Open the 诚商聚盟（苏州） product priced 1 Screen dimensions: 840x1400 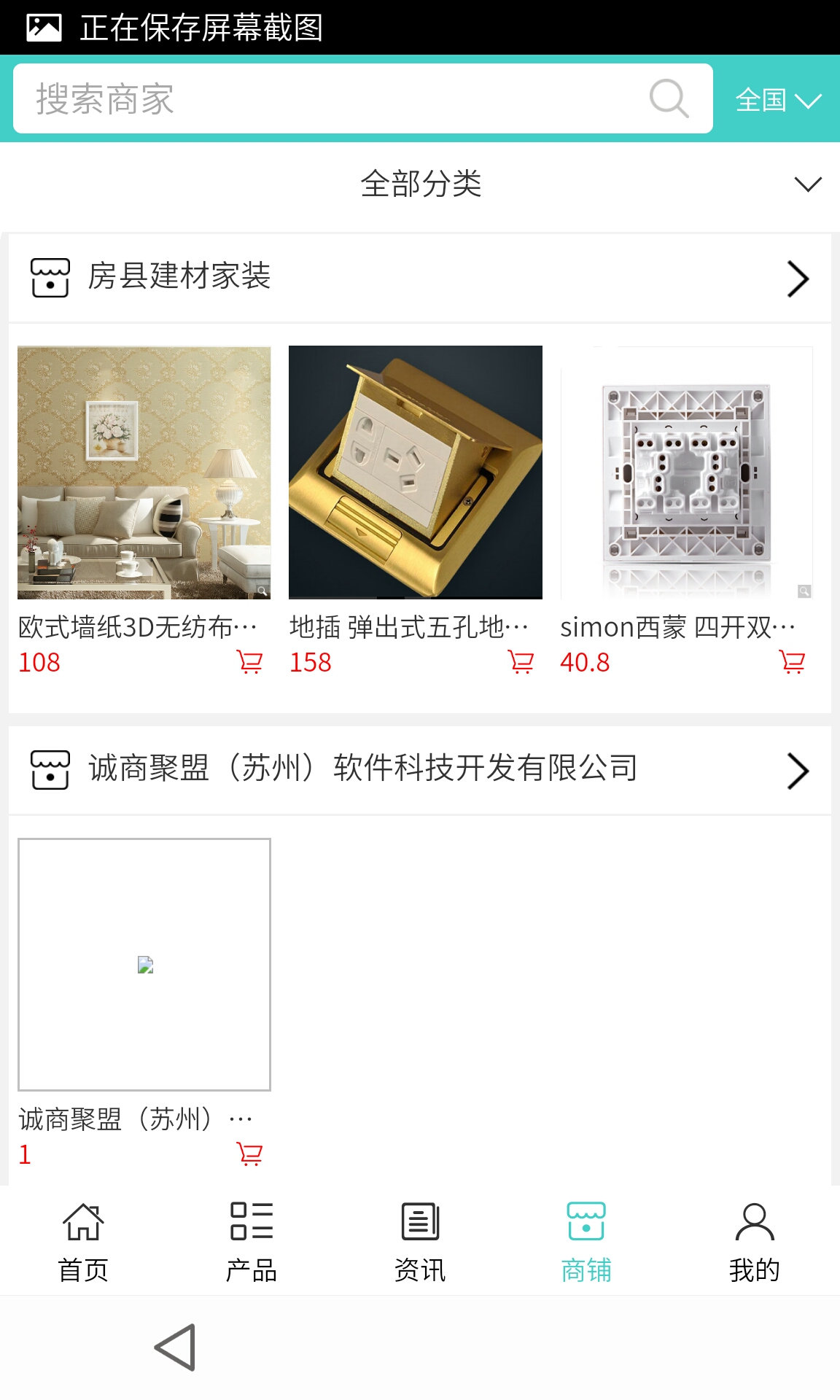(144, 964)
